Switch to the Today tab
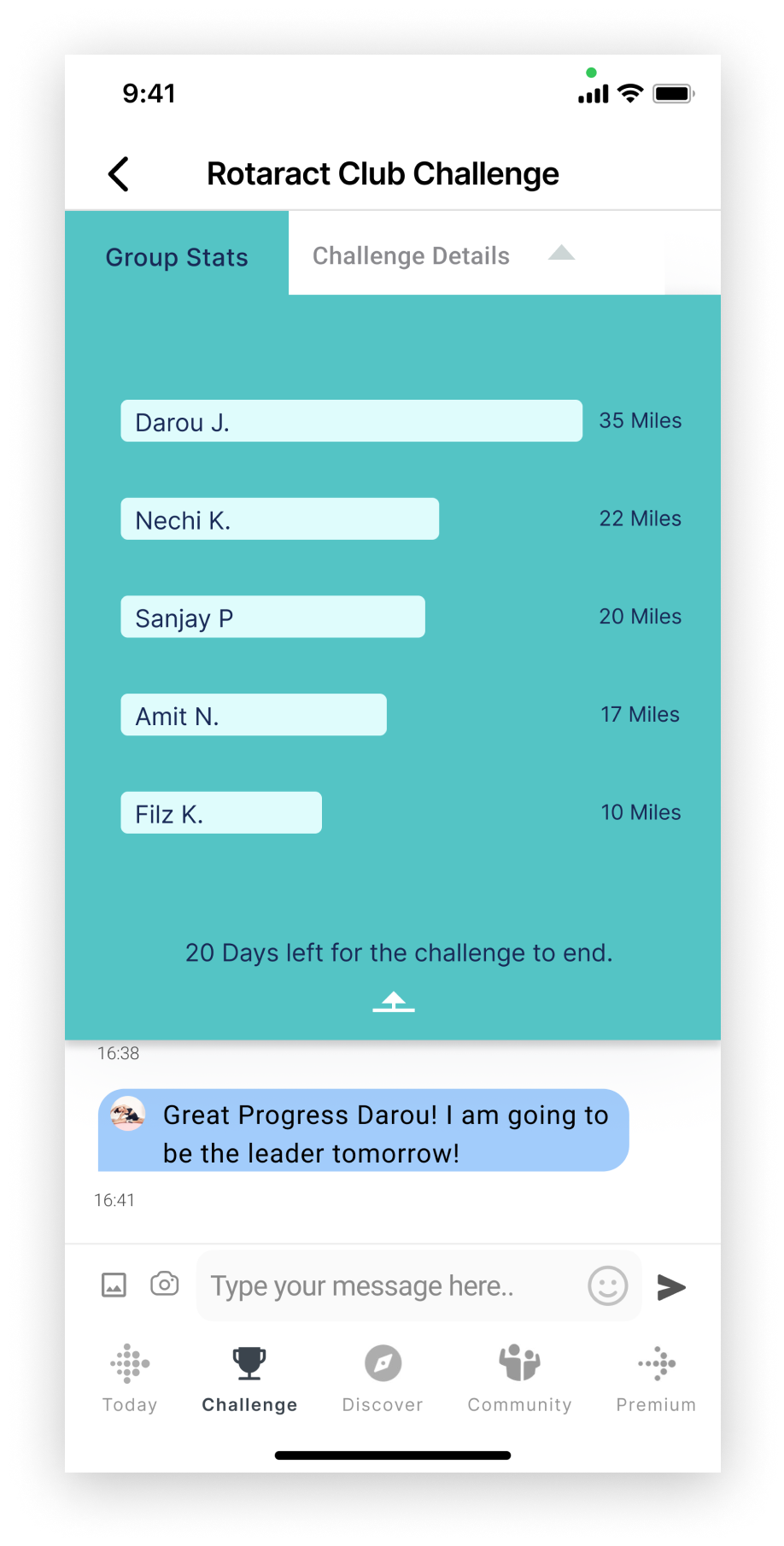Viewport: 784px width, 1546px height. [130, 1379]
